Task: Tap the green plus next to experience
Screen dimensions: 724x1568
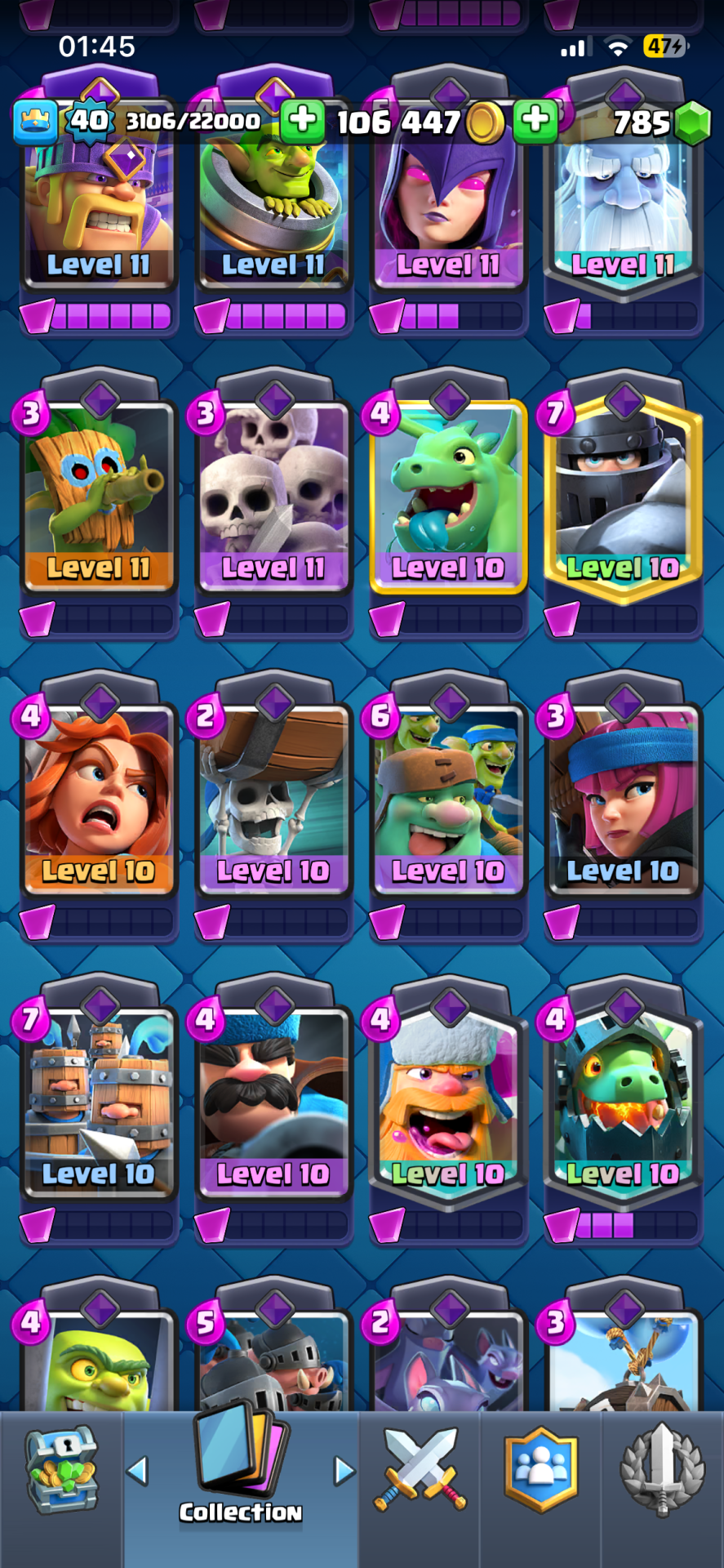Action: point(303,121)
